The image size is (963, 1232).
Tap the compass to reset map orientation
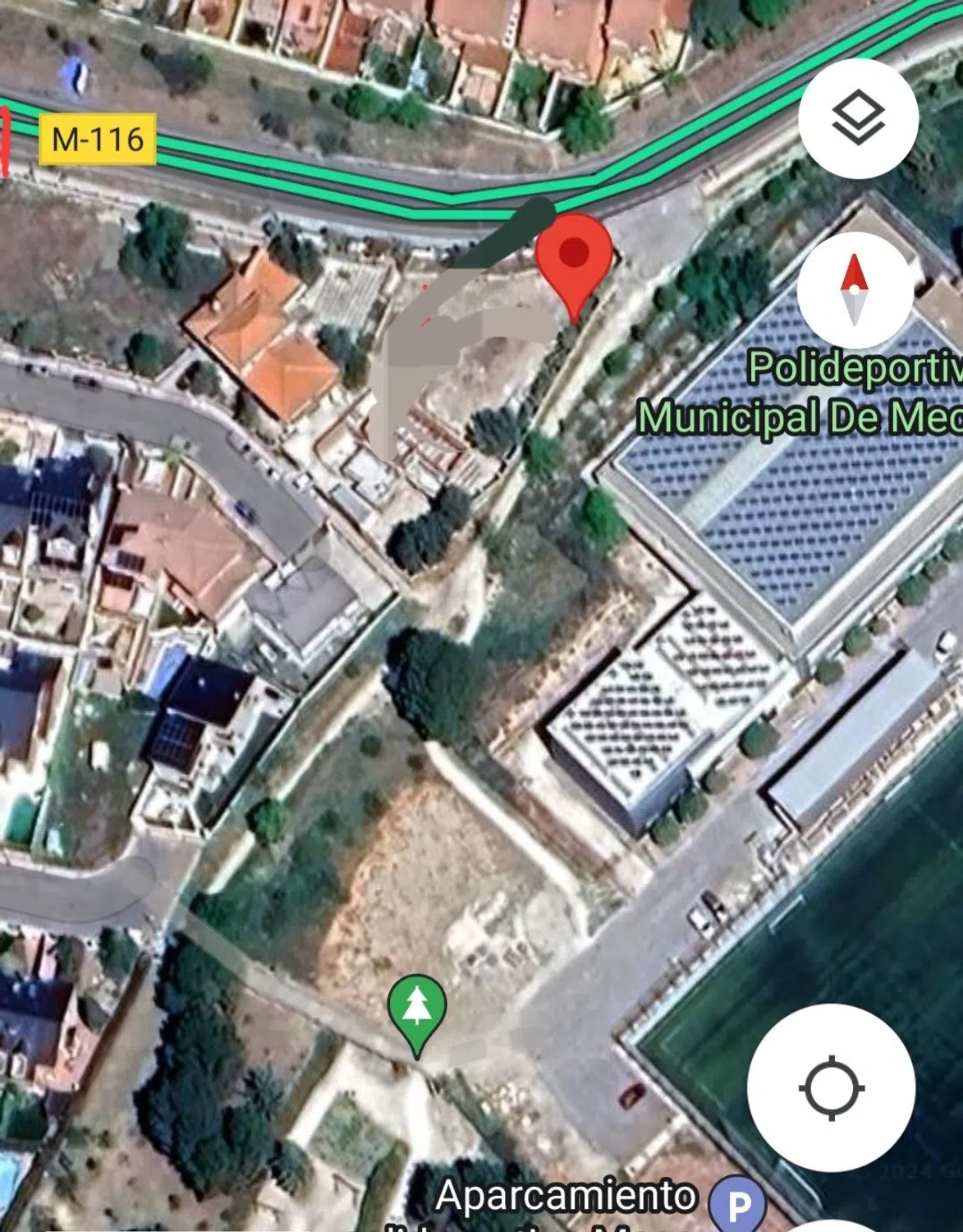[x=855, y=290]
